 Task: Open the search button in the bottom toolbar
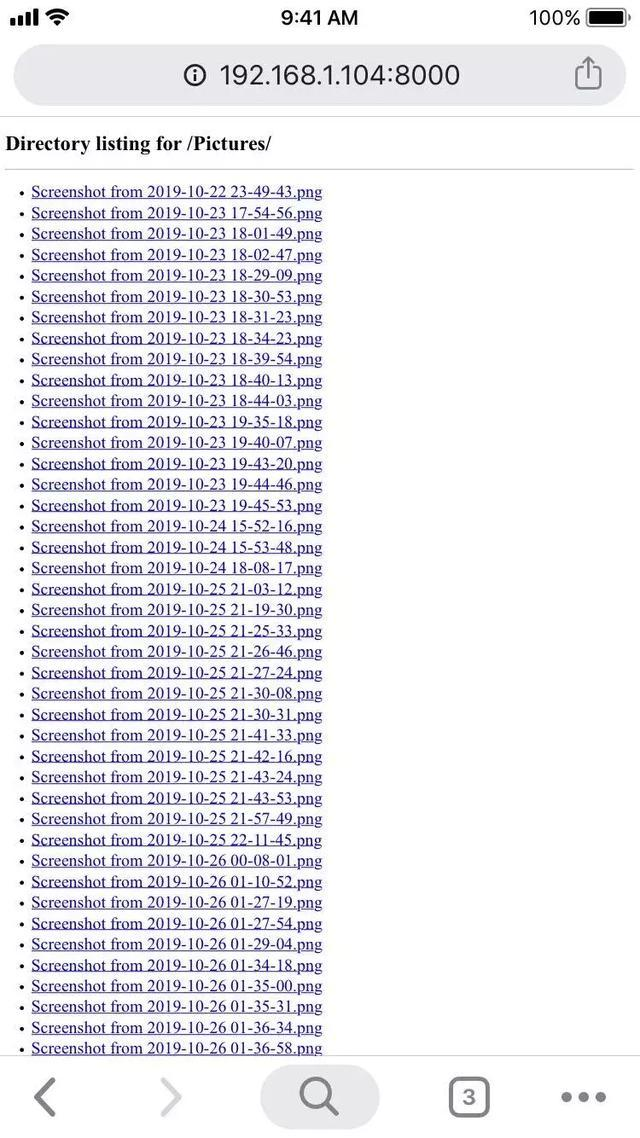pyautogui.click(x=319, y=1097)
